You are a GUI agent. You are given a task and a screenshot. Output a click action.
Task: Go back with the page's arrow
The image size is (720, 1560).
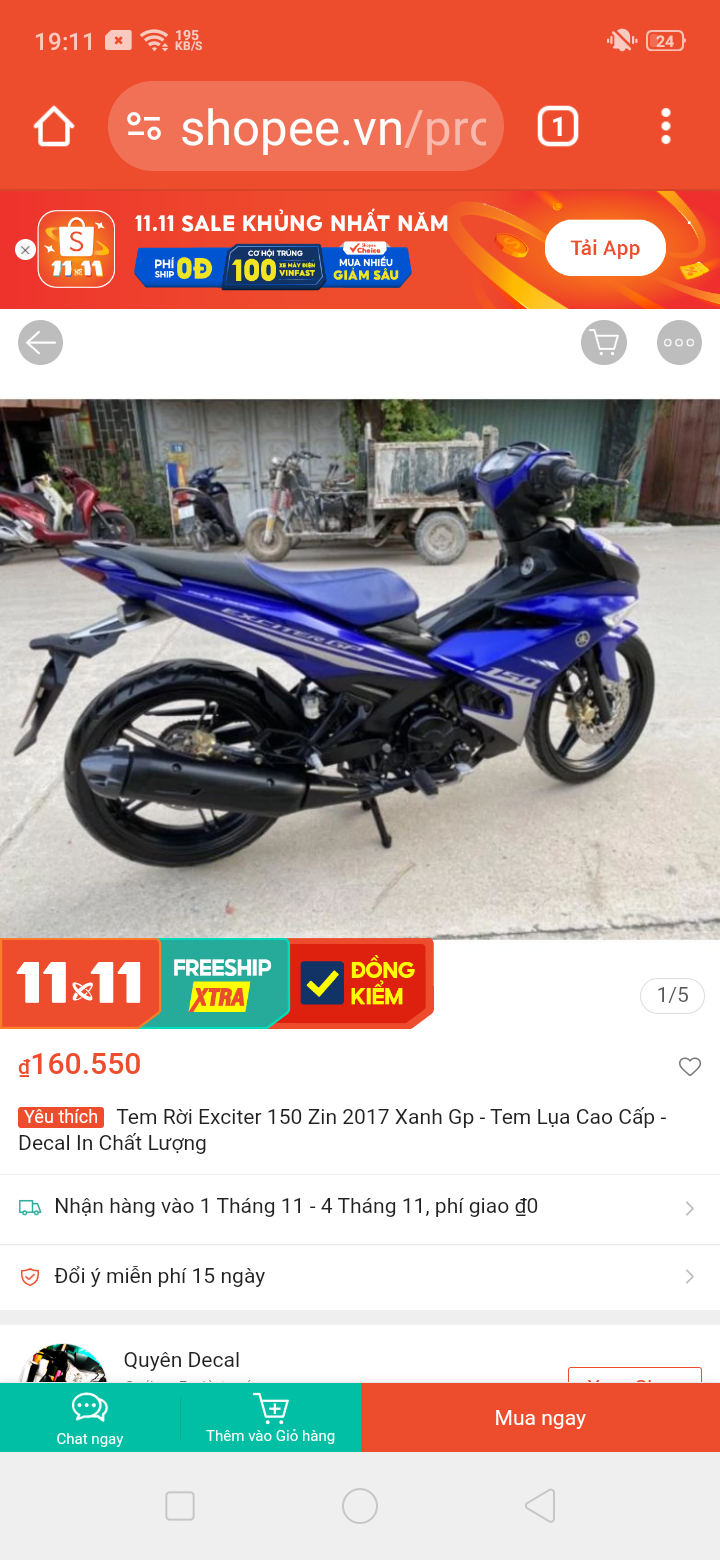(41, 343)
